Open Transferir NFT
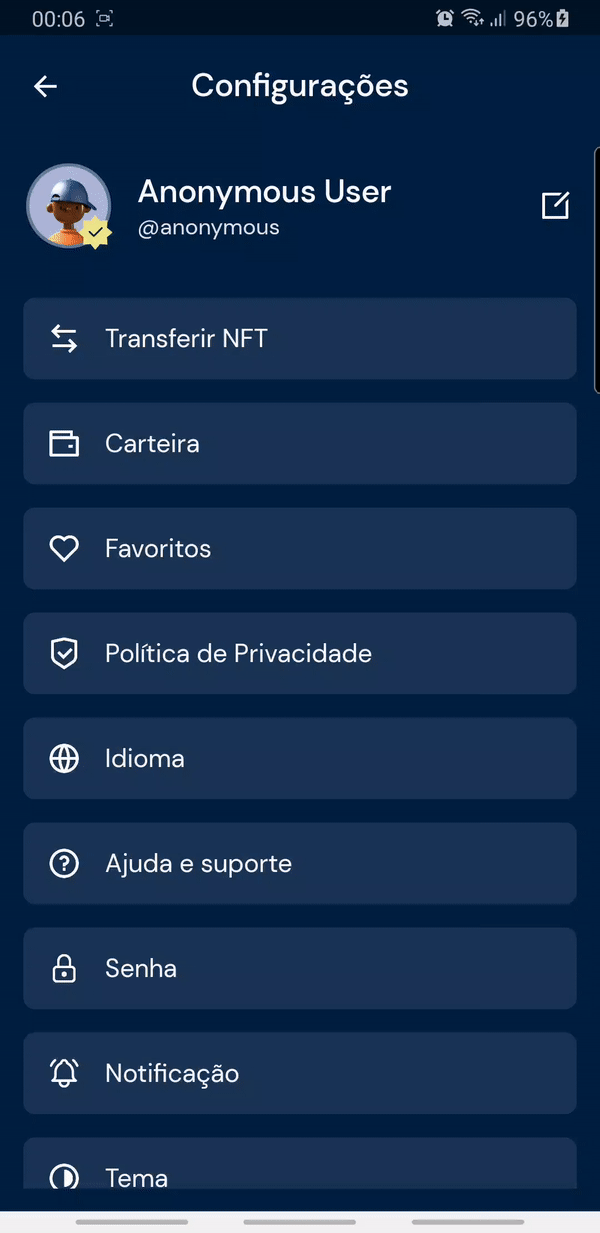The image size is (600, 1233). pyautogui.click(x=299, y=339)
